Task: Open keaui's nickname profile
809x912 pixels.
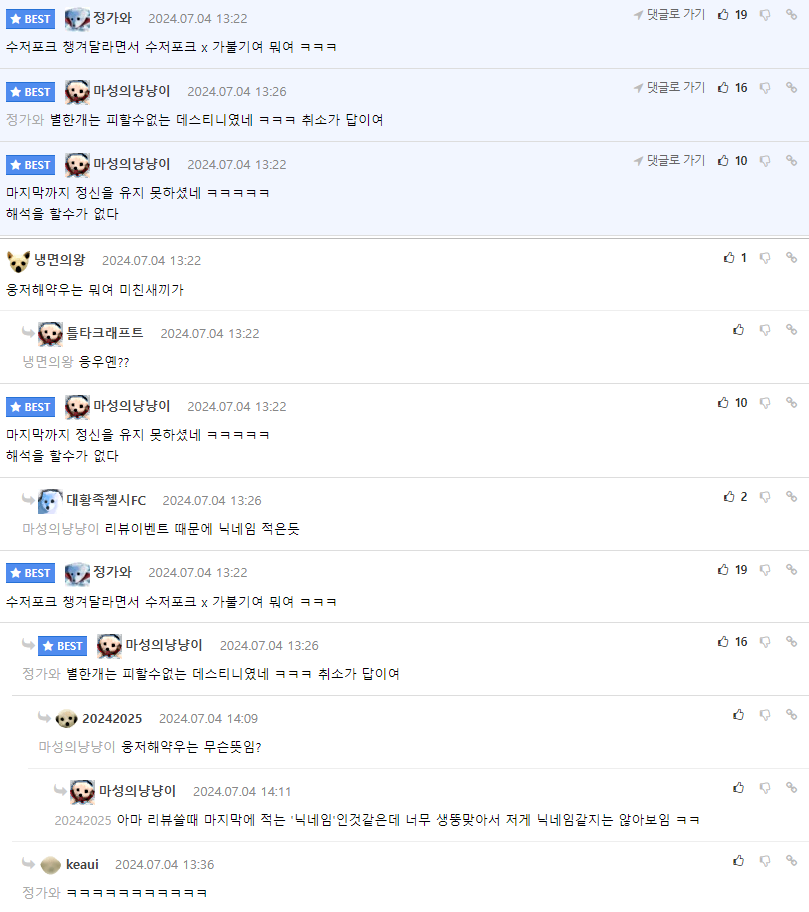Action: pyautogui.click(x=82, y=864)
